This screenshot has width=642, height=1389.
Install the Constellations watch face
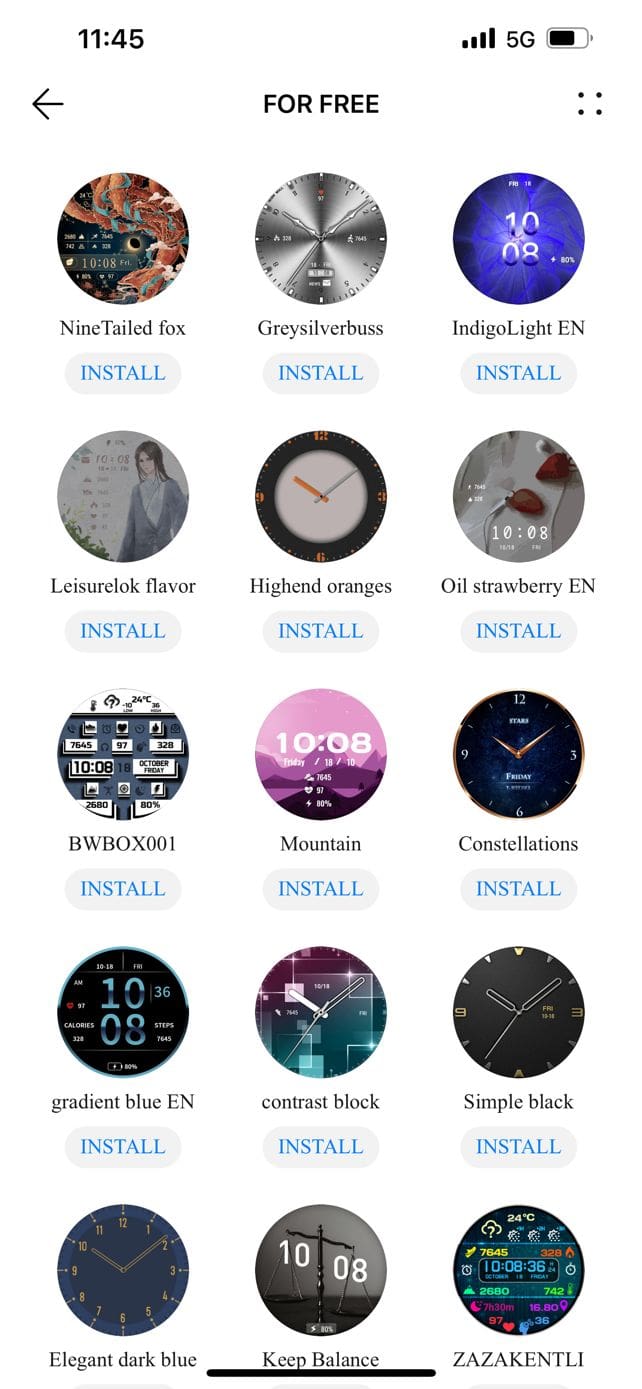click(518, 889)
